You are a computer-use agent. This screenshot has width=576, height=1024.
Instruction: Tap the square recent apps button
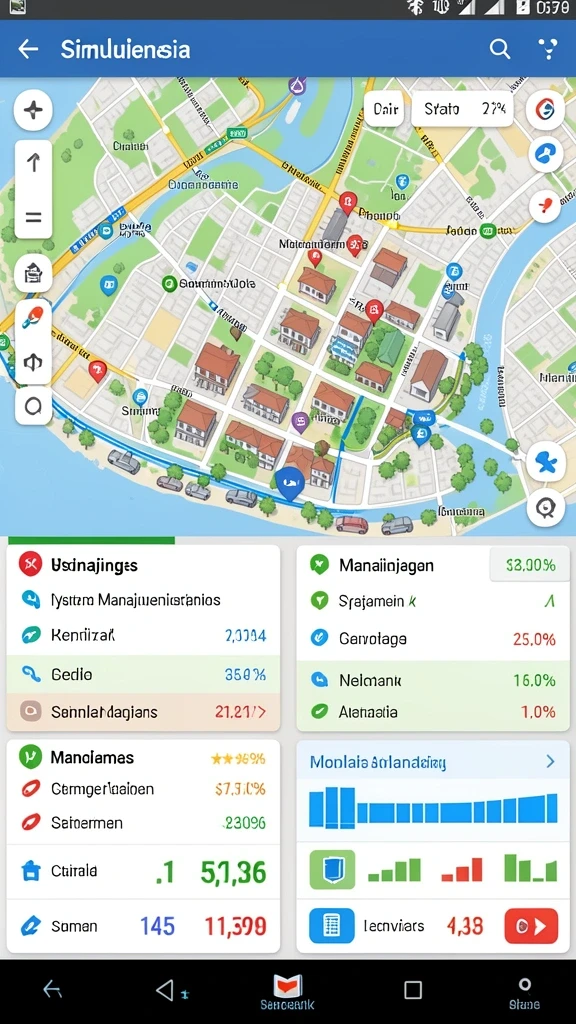[x=413, y=990]
